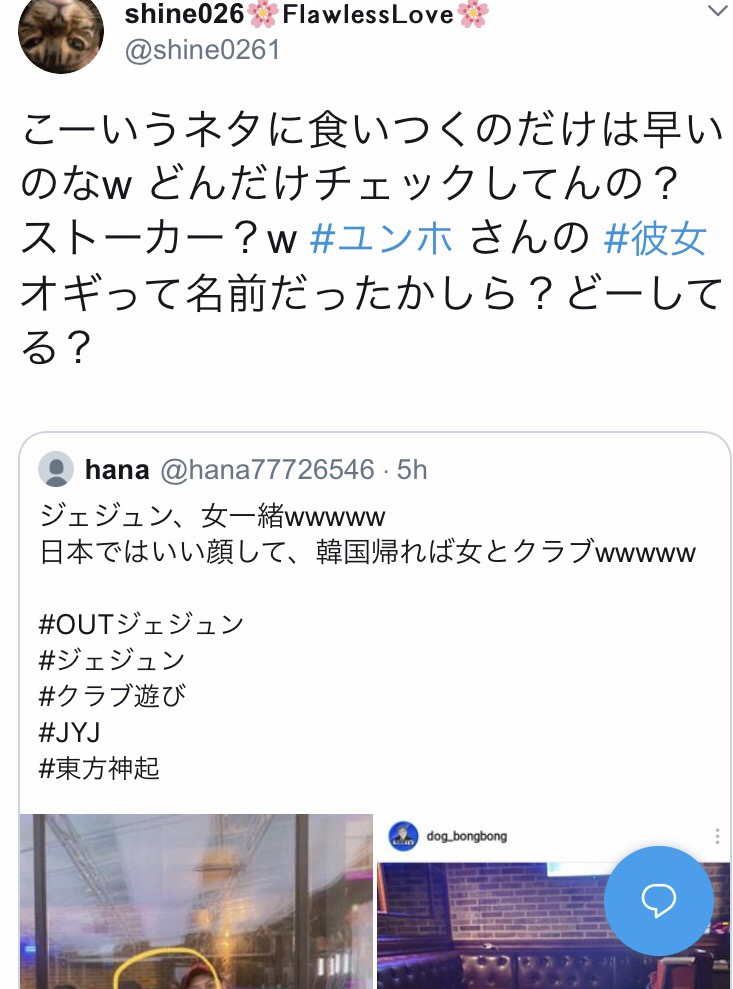Screen dimensions: 733x989
Task: Open the #彼女 hashtag
Action: click(655, 240)
